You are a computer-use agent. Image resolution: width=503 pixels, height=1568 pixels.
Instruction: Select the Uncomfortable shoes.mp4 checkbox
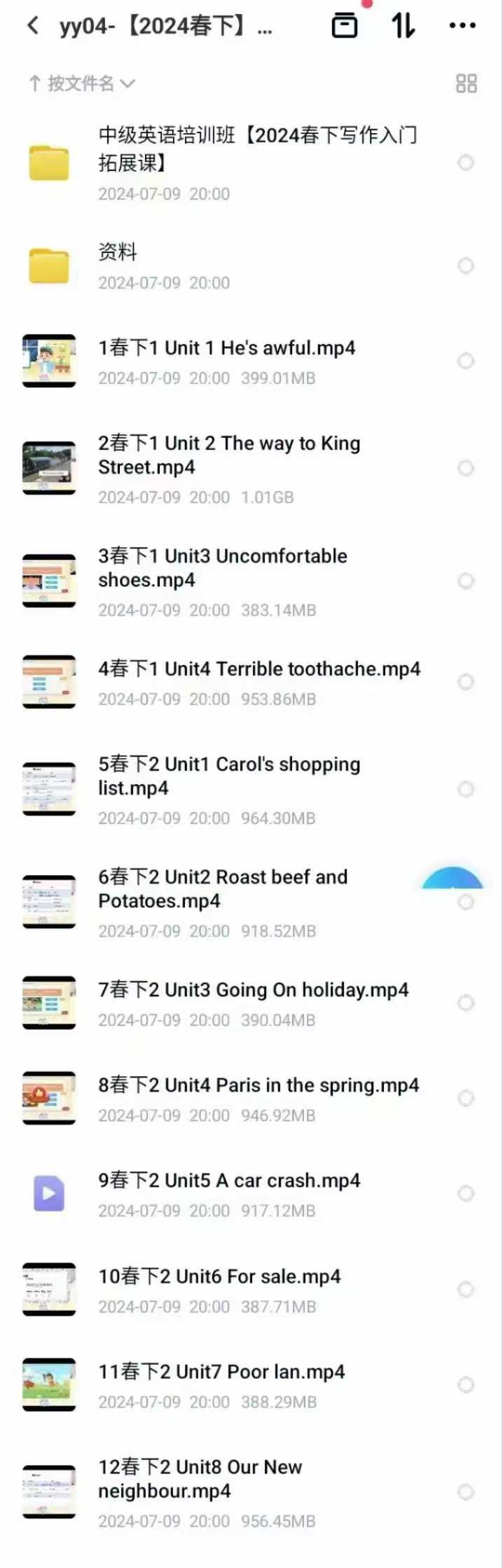pos(466,581)
